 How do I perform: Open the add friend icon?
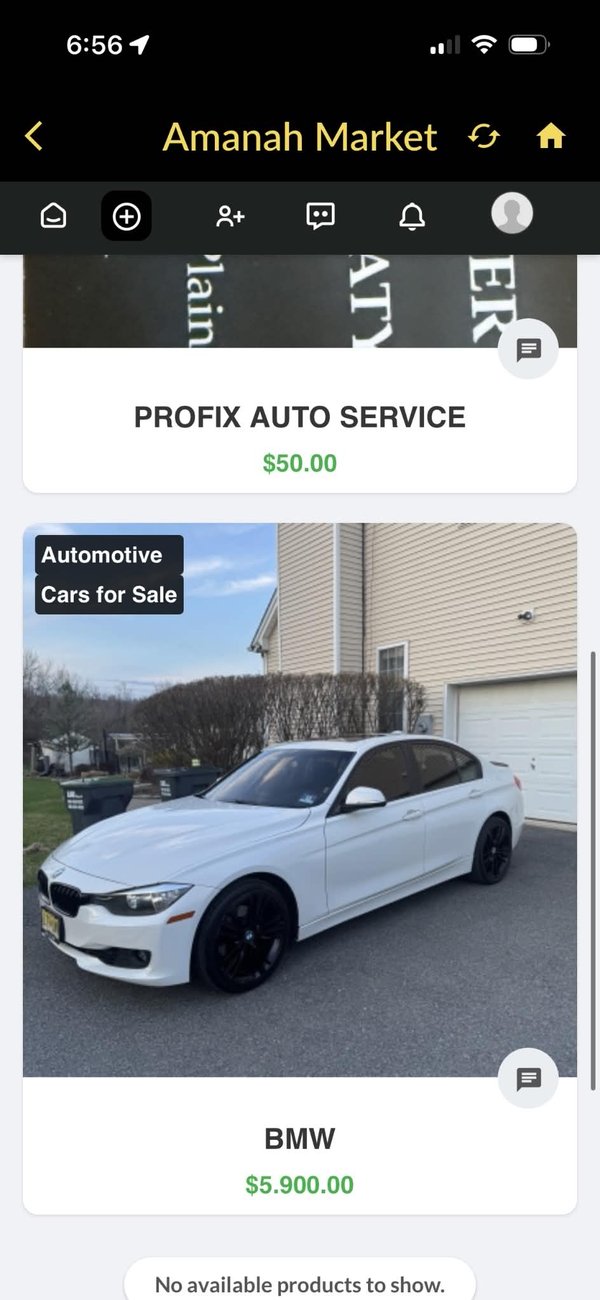click(x=231, y=215)
